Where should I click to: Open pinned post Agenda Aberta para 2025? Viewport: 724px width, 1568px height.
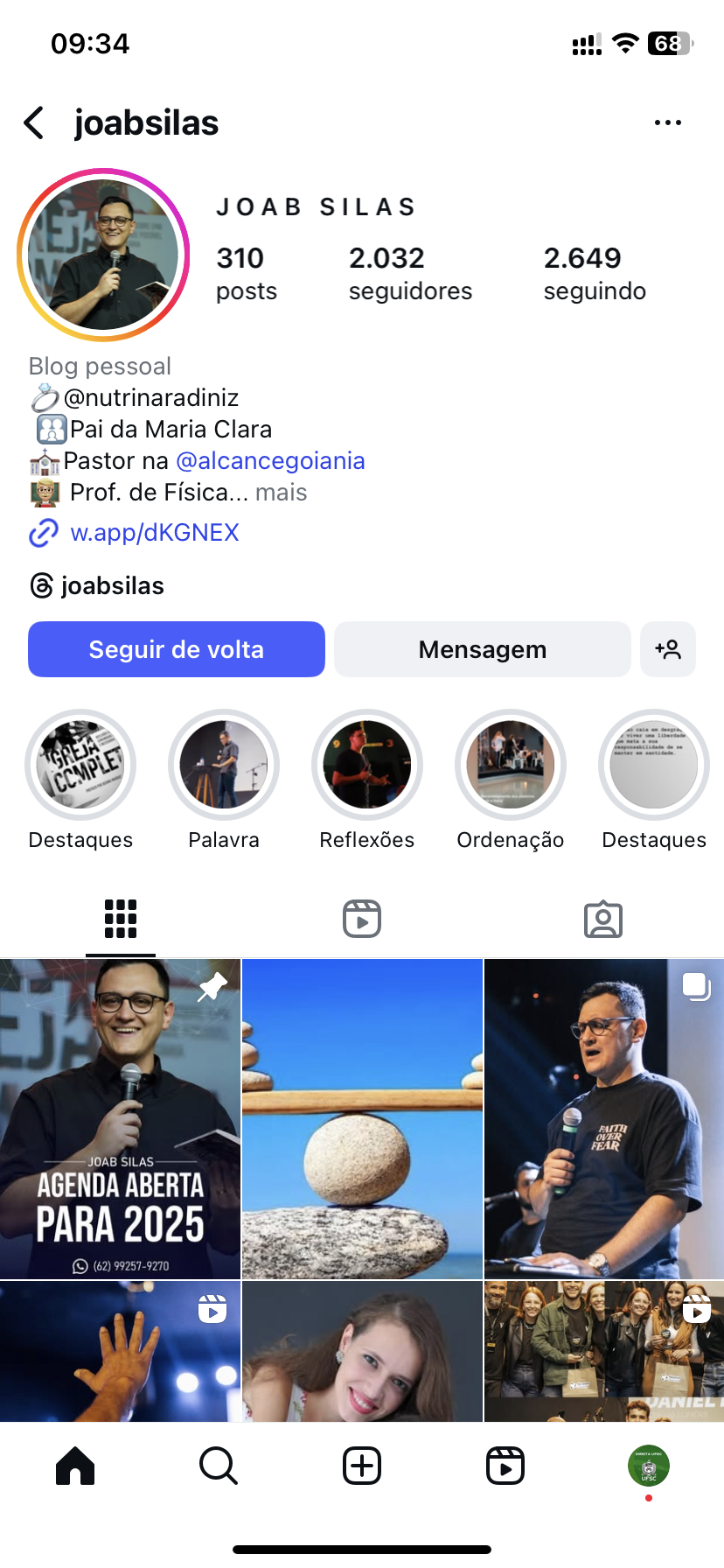120,1118
